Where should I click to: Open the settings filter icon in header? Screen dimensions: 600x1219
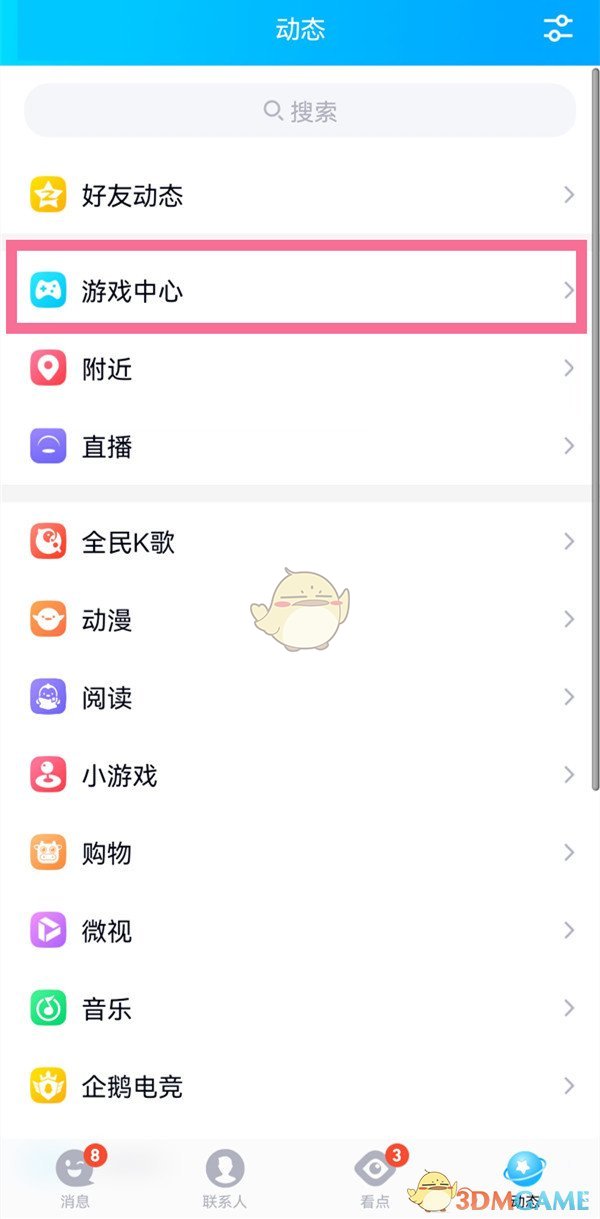[x=557, y=29]
